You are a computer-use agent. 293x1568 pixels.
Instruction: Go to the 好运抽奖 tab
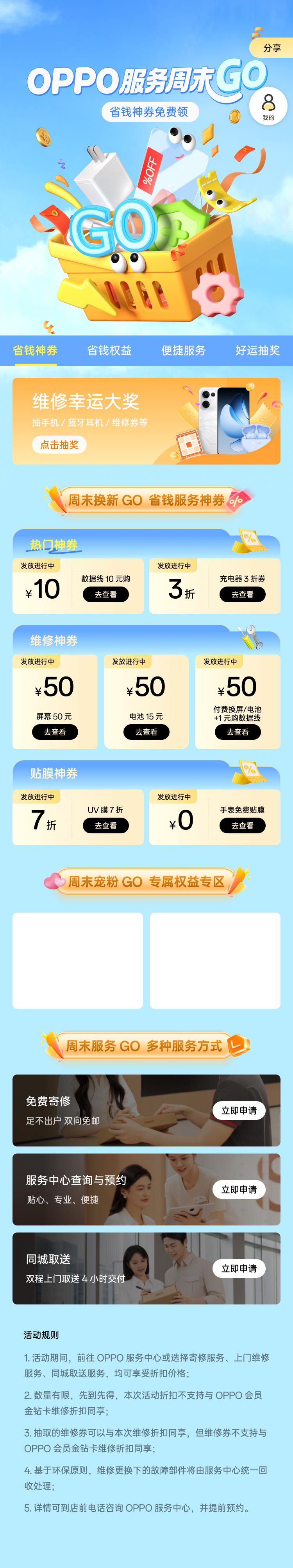tap(258, 351)
